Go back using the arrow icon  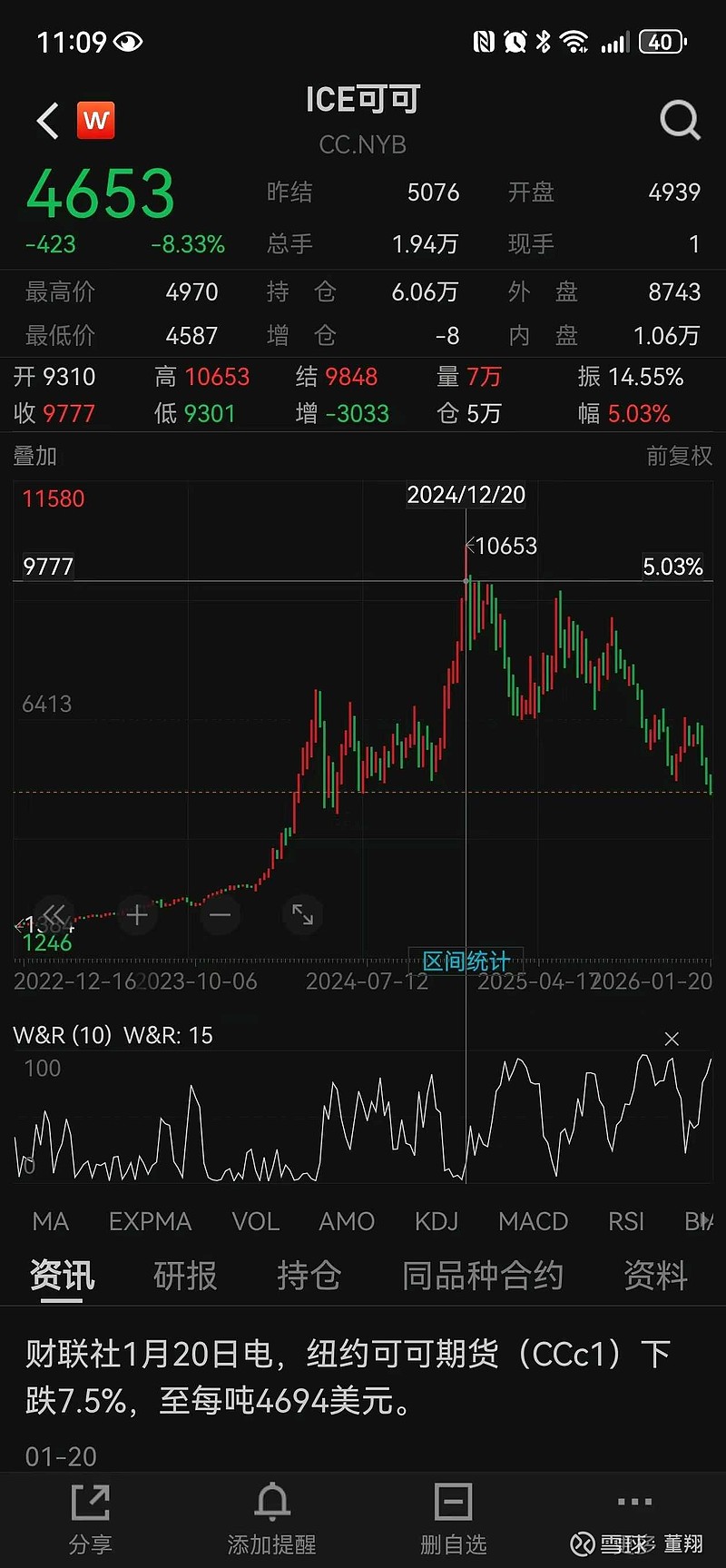[48, 121]
